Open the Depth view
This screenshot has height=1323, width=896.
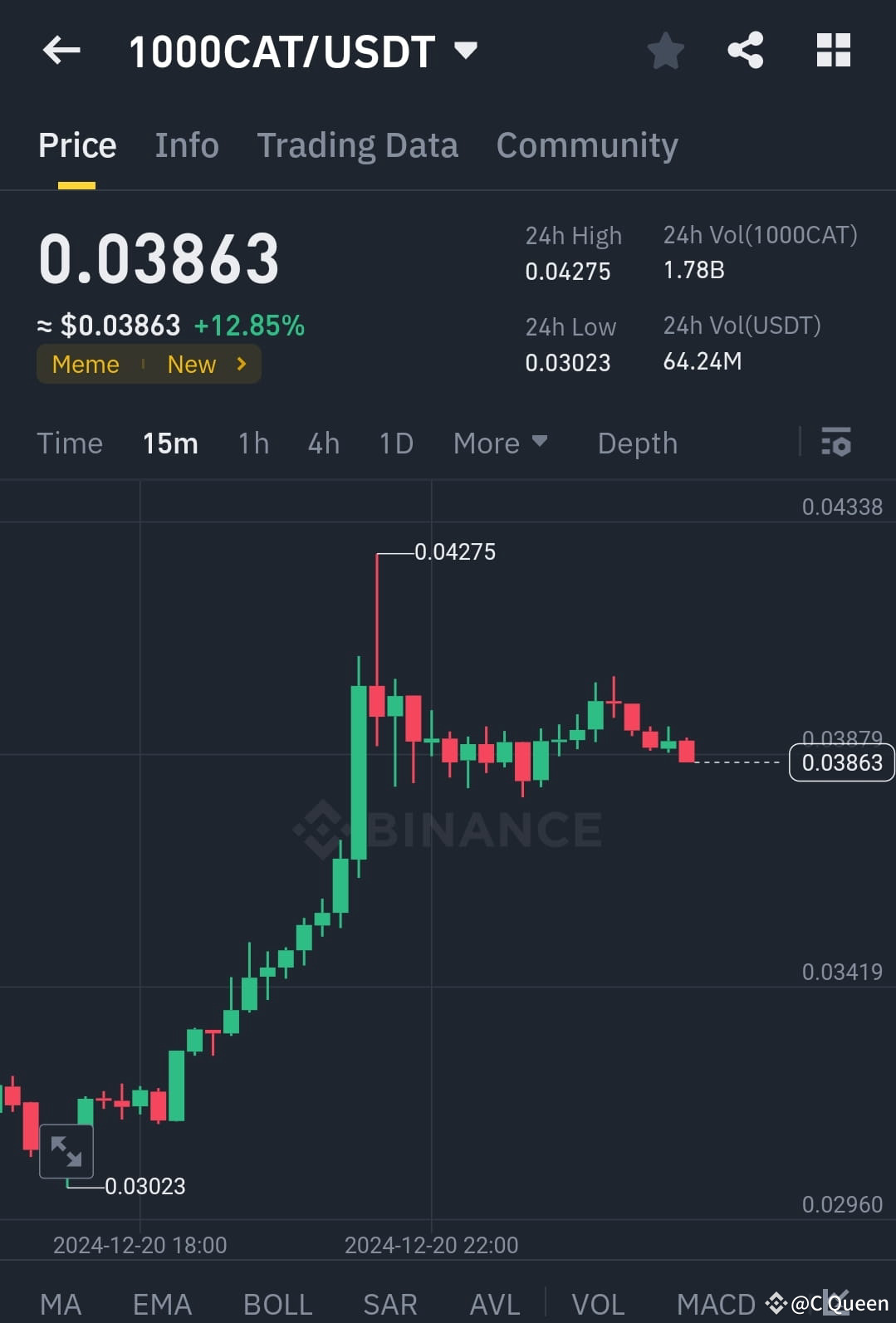pyautogui.click(x=637, y=443)
